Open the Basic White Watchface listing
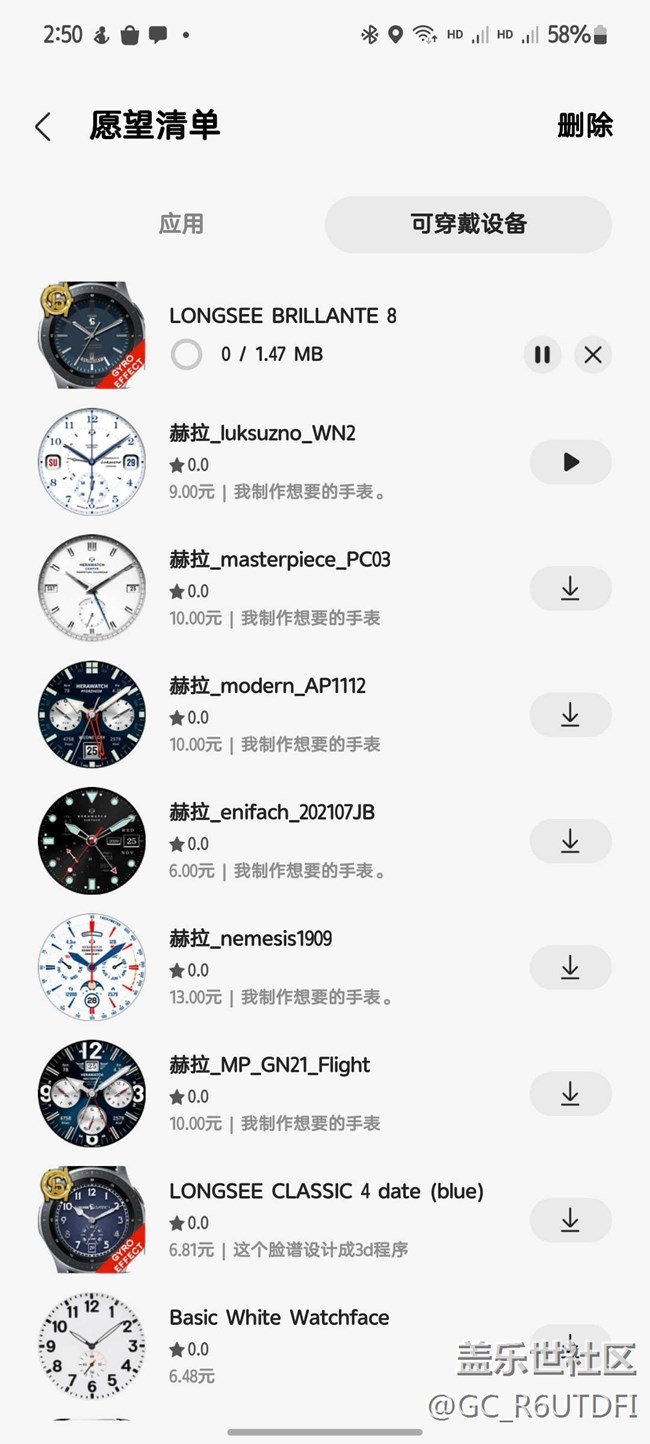Image resolution: width=650 pixels, height=1444 pixels. 279,1318
